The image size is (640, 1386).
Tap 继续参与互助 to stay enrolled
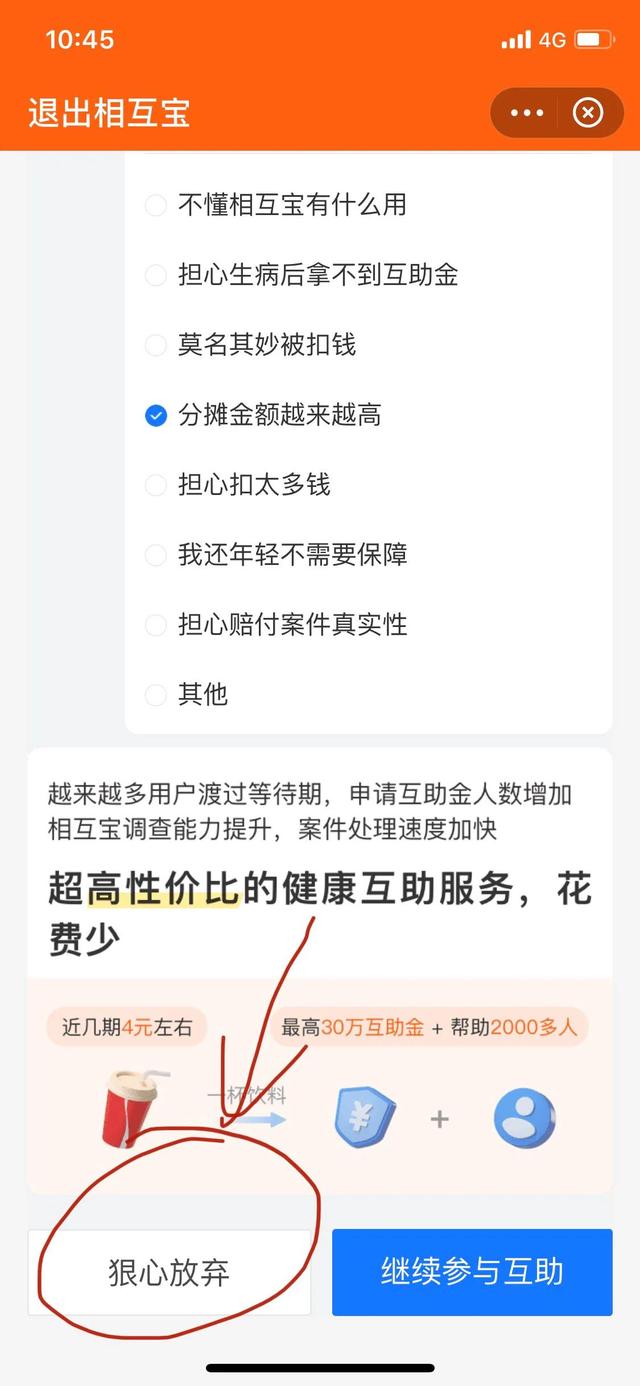click(x=472, y=1272)
